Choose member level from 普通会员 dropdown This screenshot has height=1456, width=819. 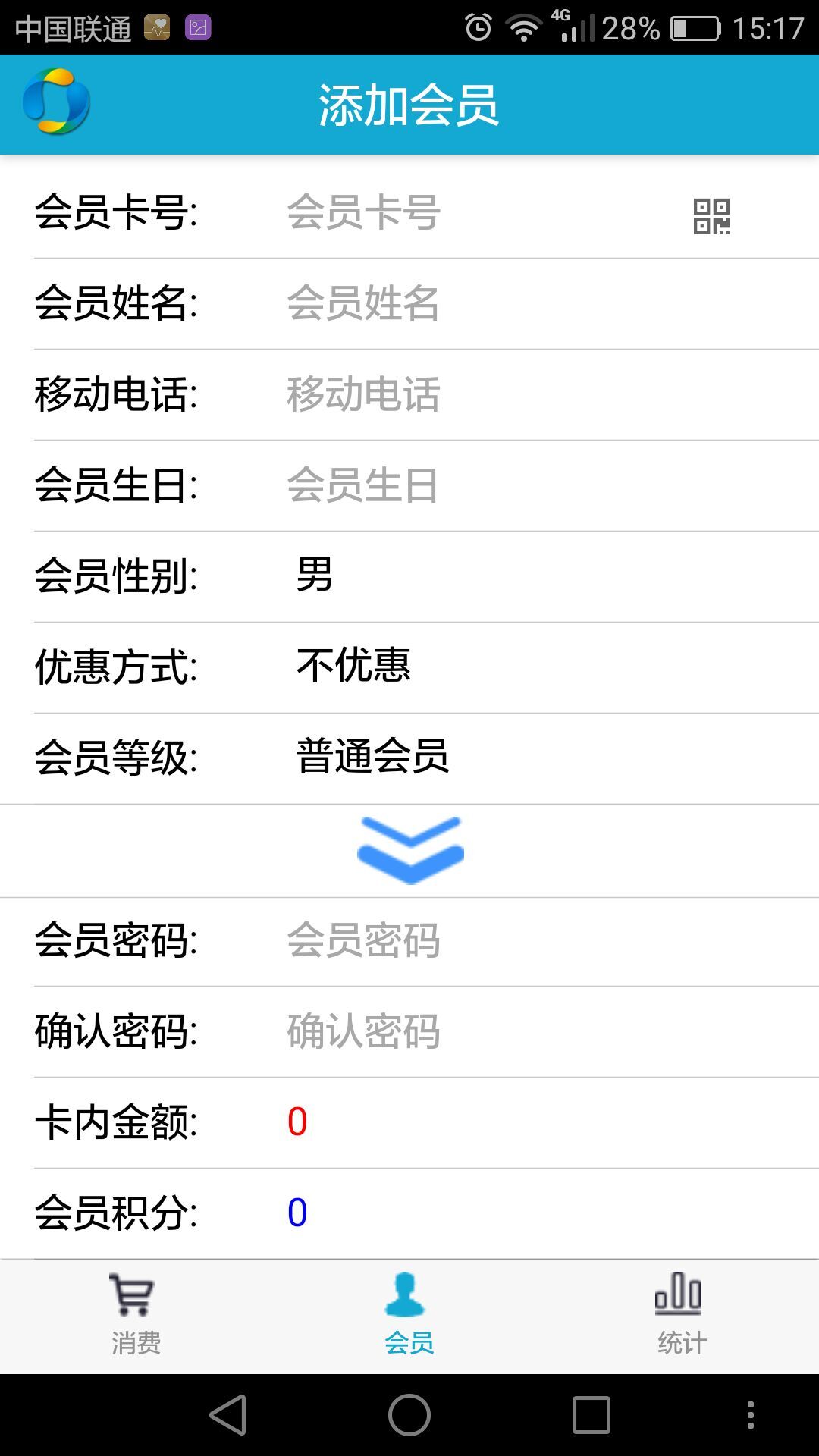(x=531, y=757)
